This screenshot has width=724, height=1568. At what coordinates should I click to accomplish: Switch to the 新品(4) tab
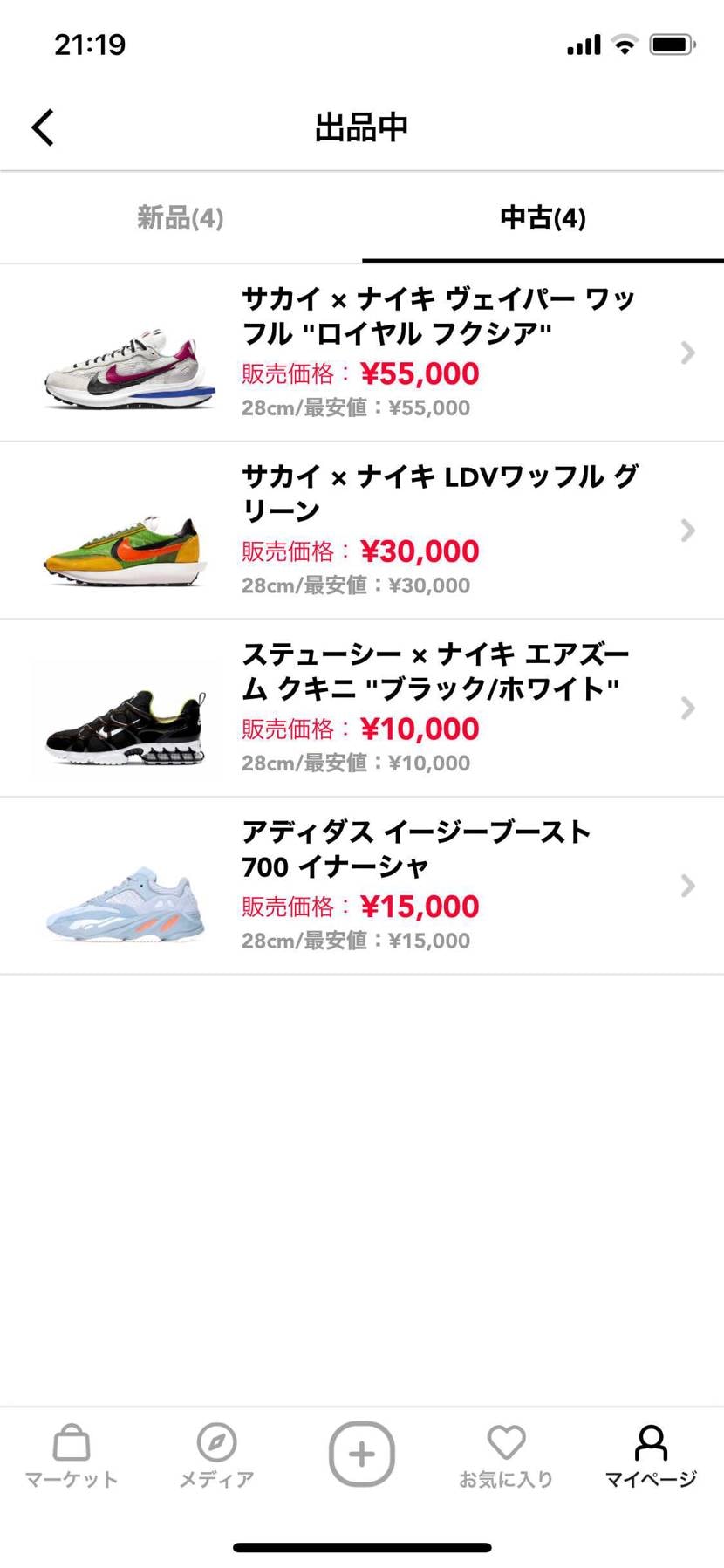(179, 219)
